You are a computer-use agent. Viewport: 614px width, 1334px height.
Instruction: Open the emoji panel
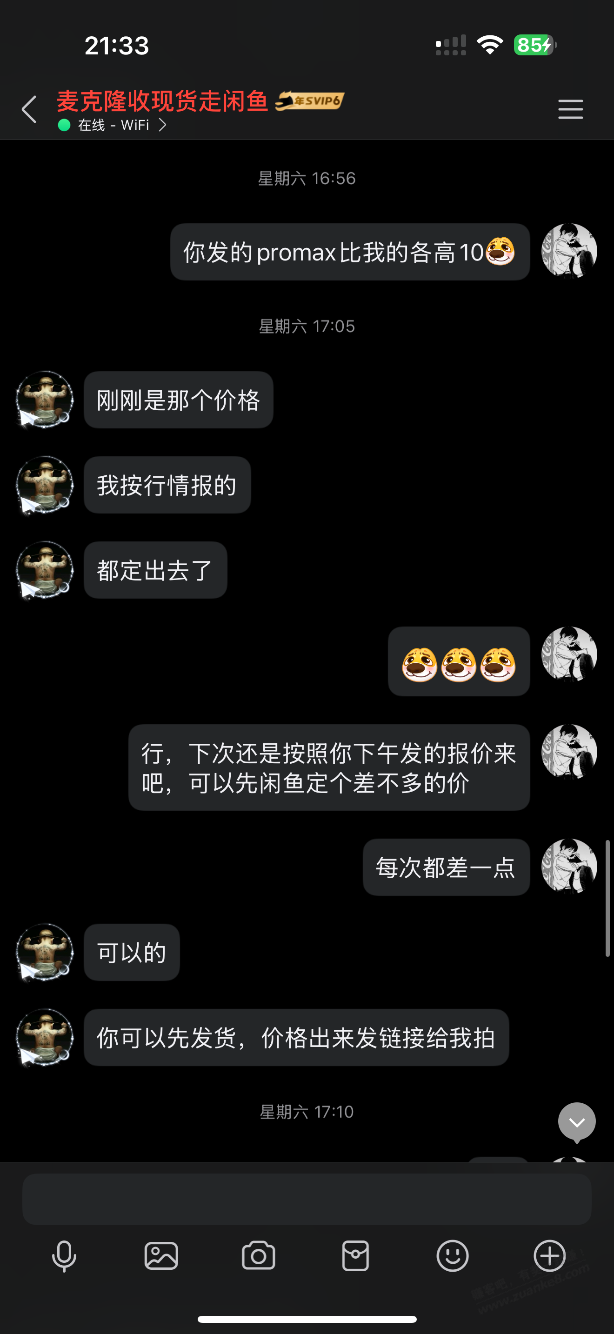coord(453,1256)
